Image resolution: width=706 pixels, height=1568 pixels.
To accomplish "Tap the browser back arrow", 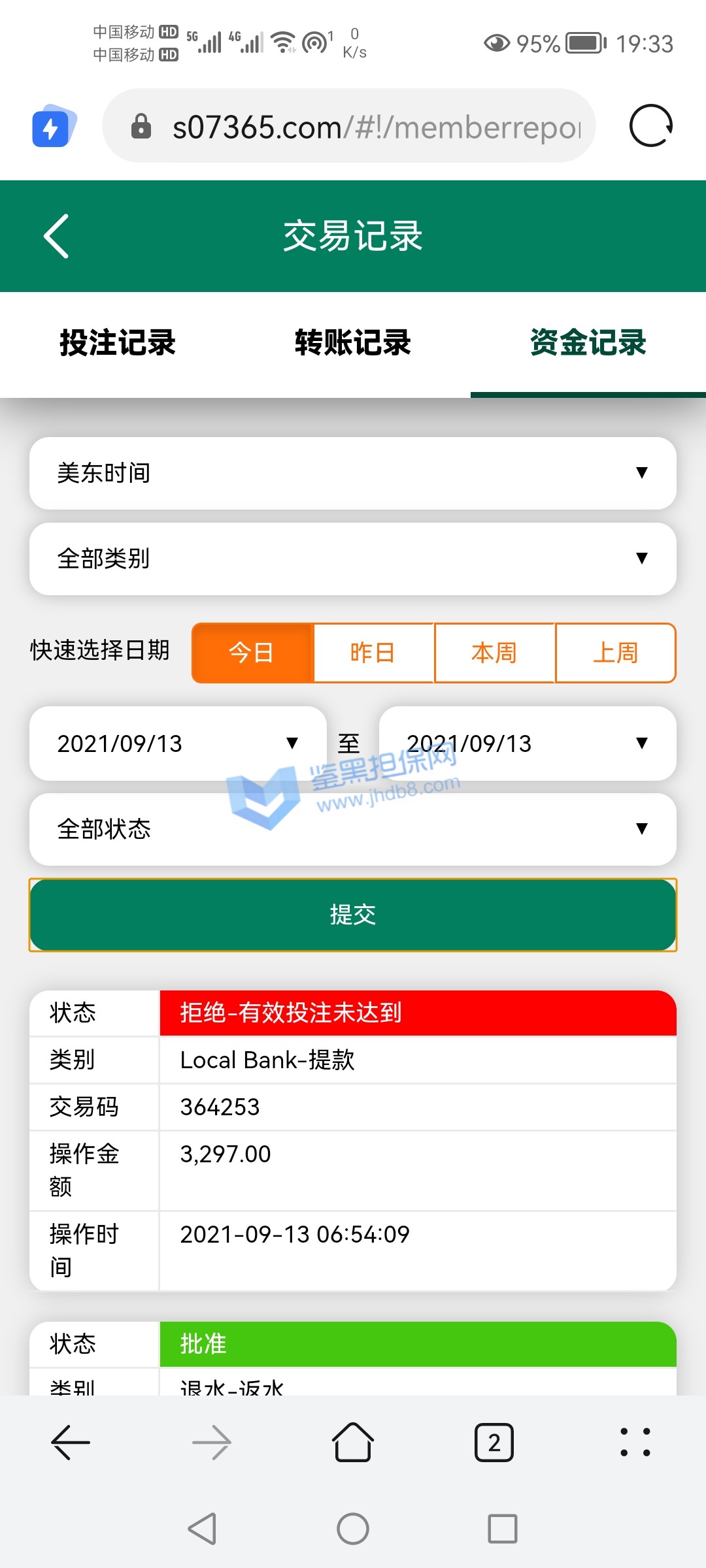I will [71, 1442].
